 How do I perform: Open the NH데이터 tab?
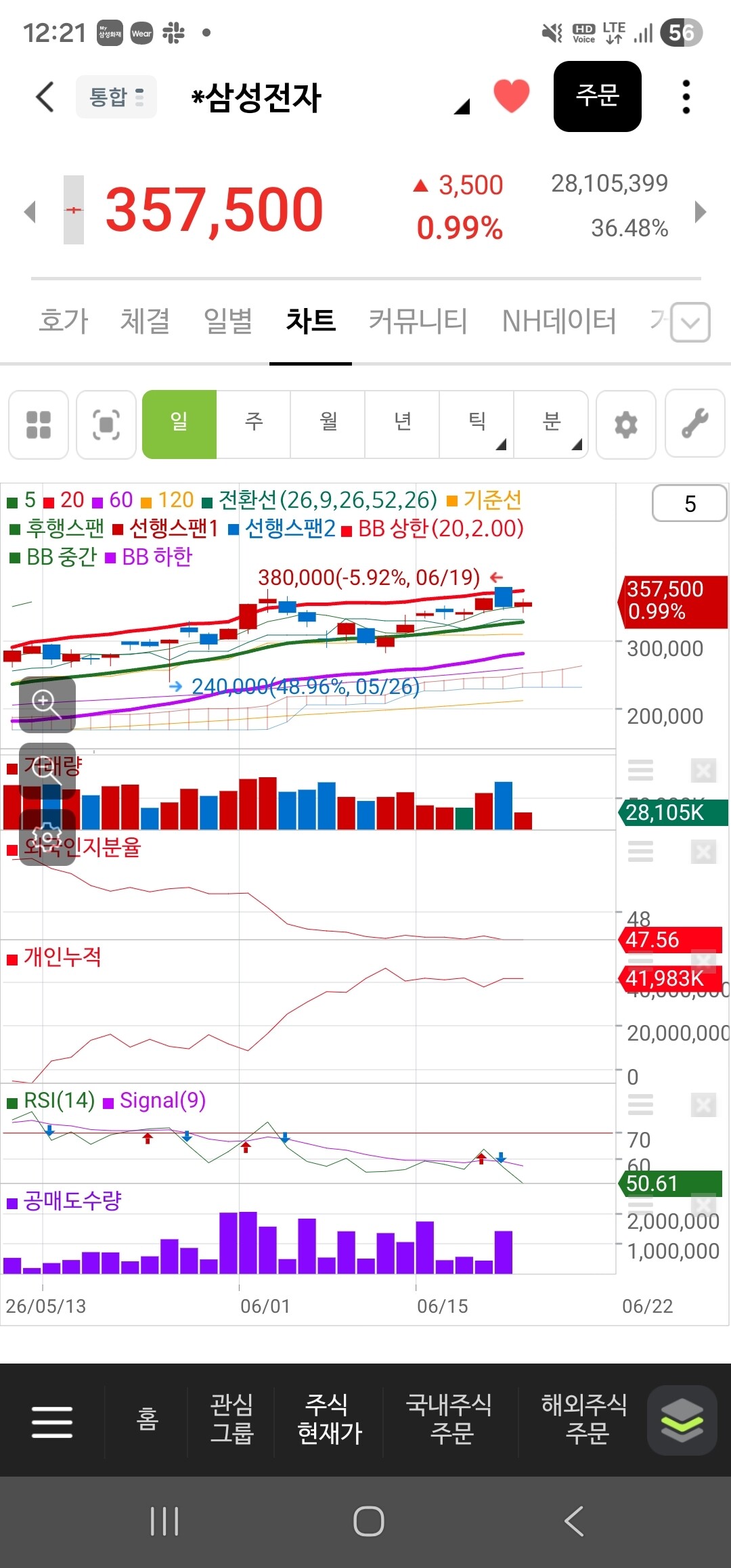point(559,321)
